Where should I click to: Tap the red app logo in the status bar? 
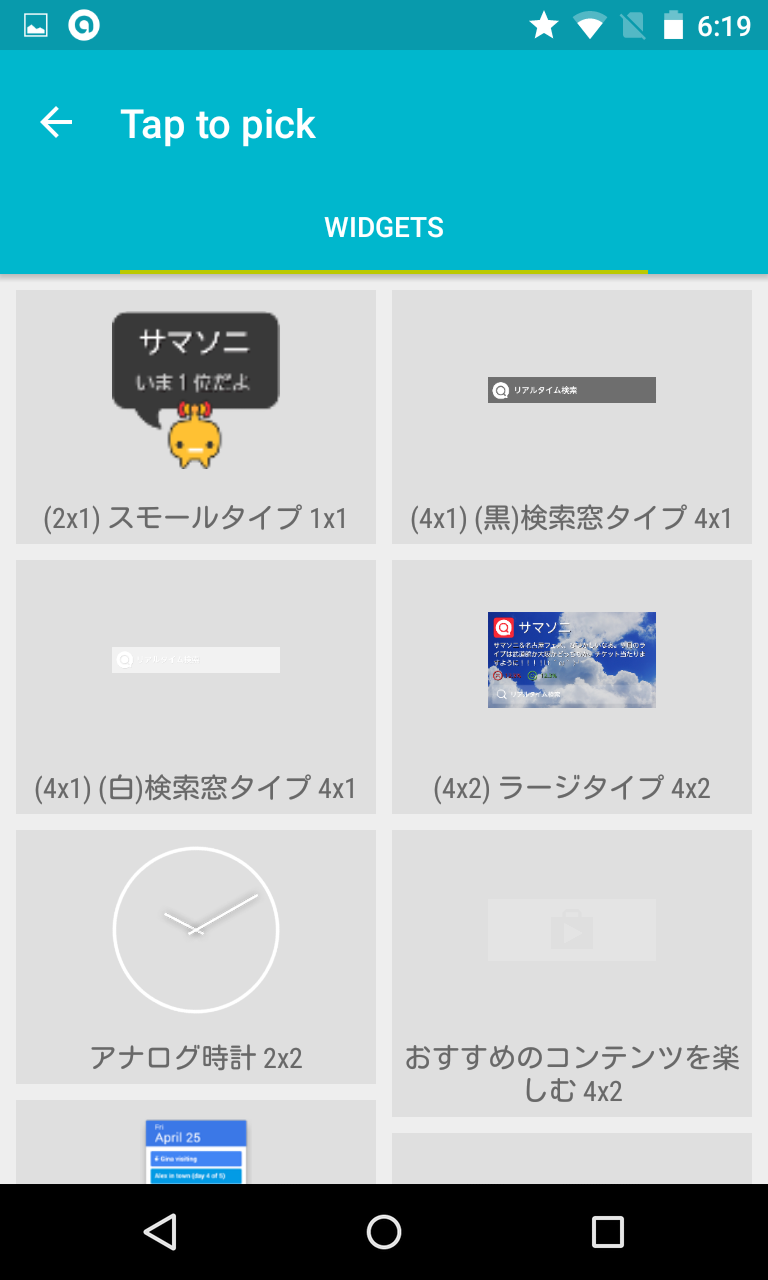click(x=84, y=25)
